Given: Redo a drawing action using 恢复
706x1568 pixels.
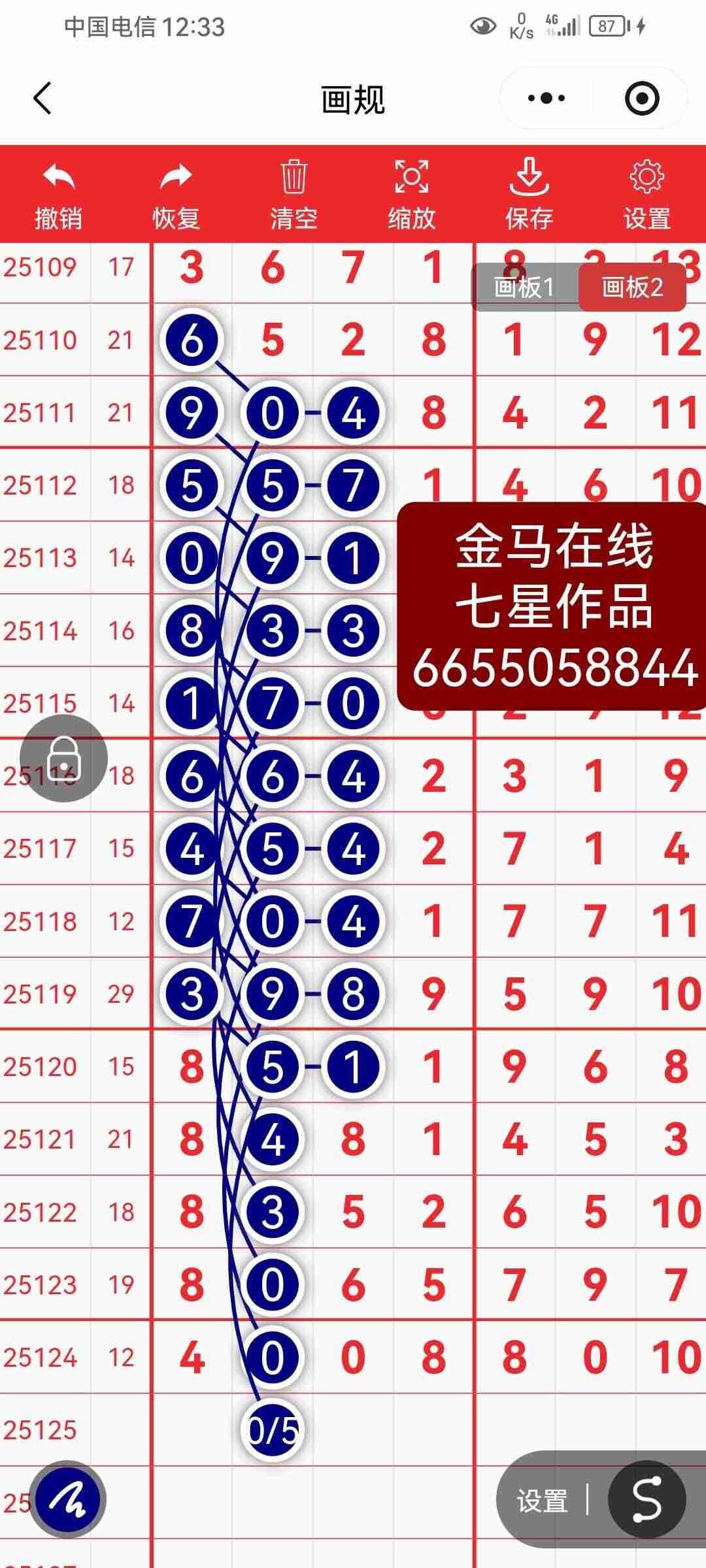Looking at the screenshot, I should click(175, 193).
